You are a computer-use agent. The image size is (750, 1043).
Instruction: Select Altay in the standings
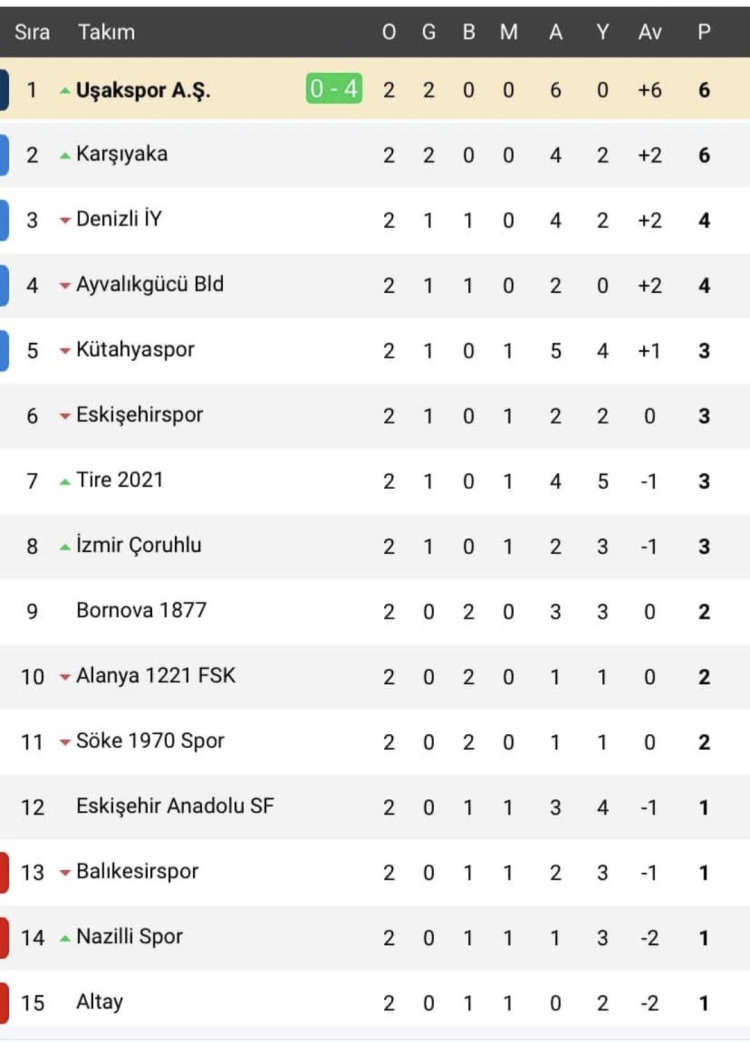click(x=100, y=1002)
